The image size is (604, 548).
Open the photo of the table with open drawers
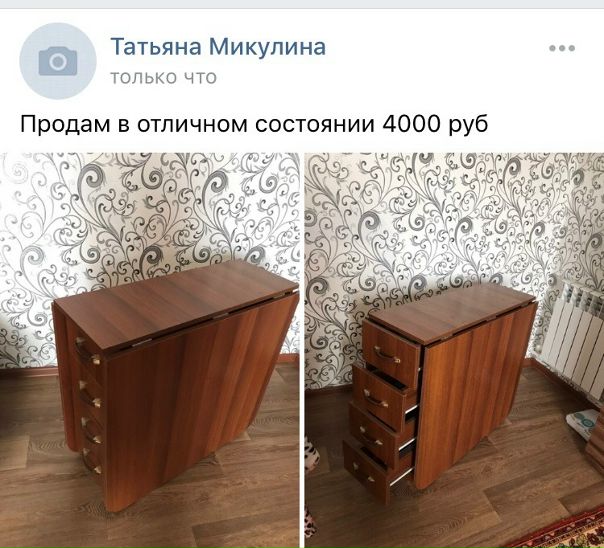[454, 350]
